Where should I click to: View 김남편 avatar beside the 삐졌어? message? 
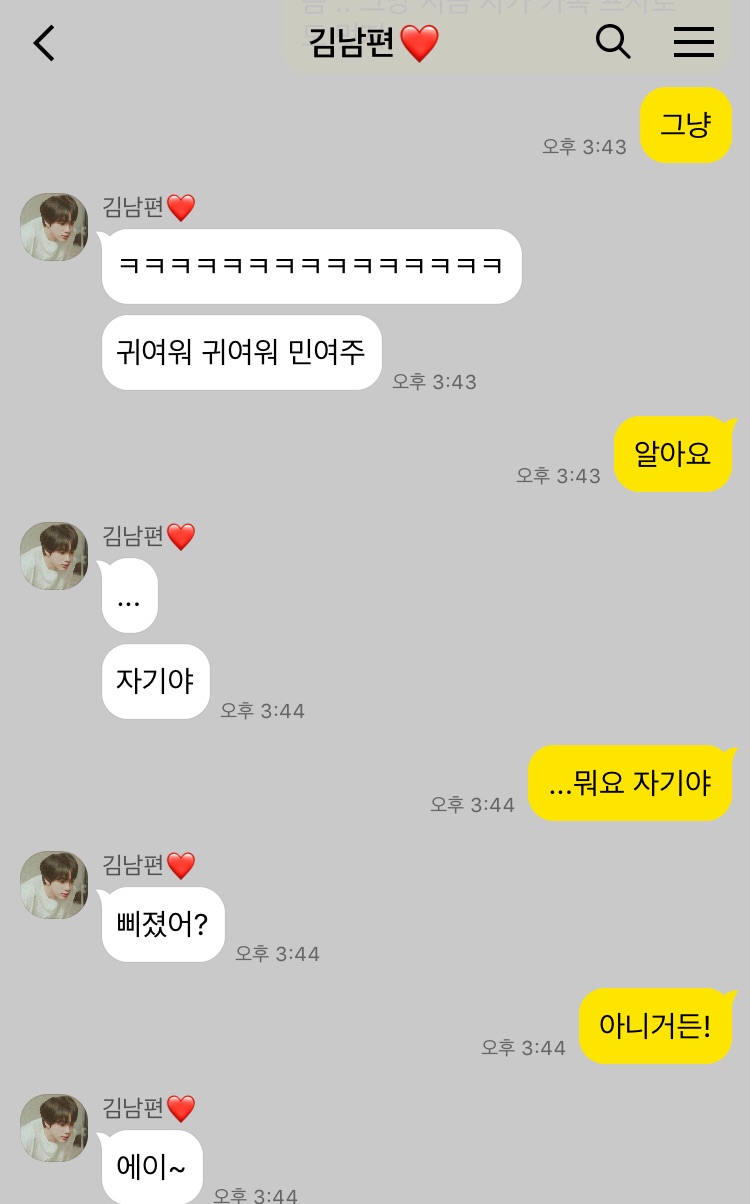tap(54, 885)
